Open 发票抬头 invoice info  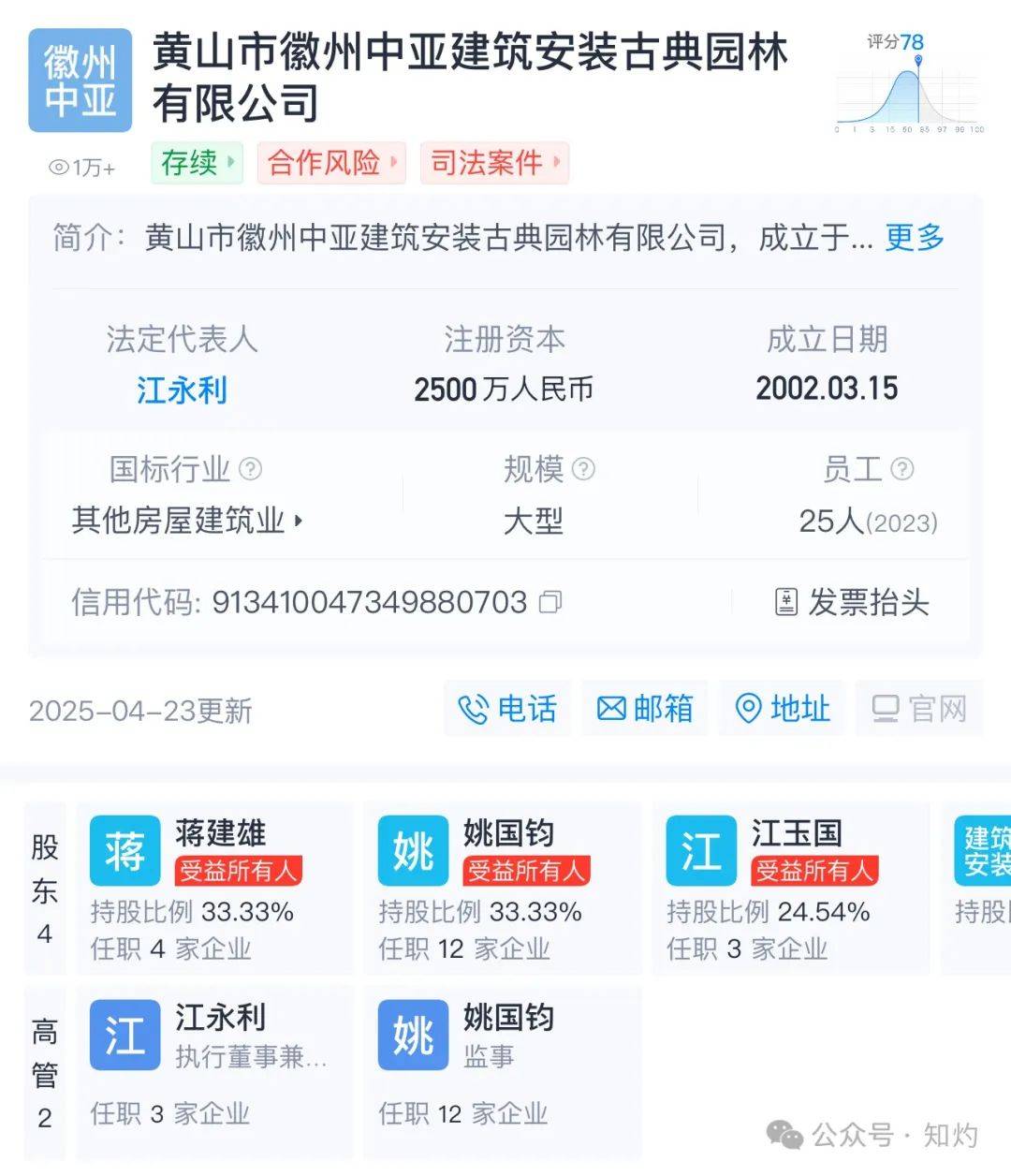pos(852,602)
